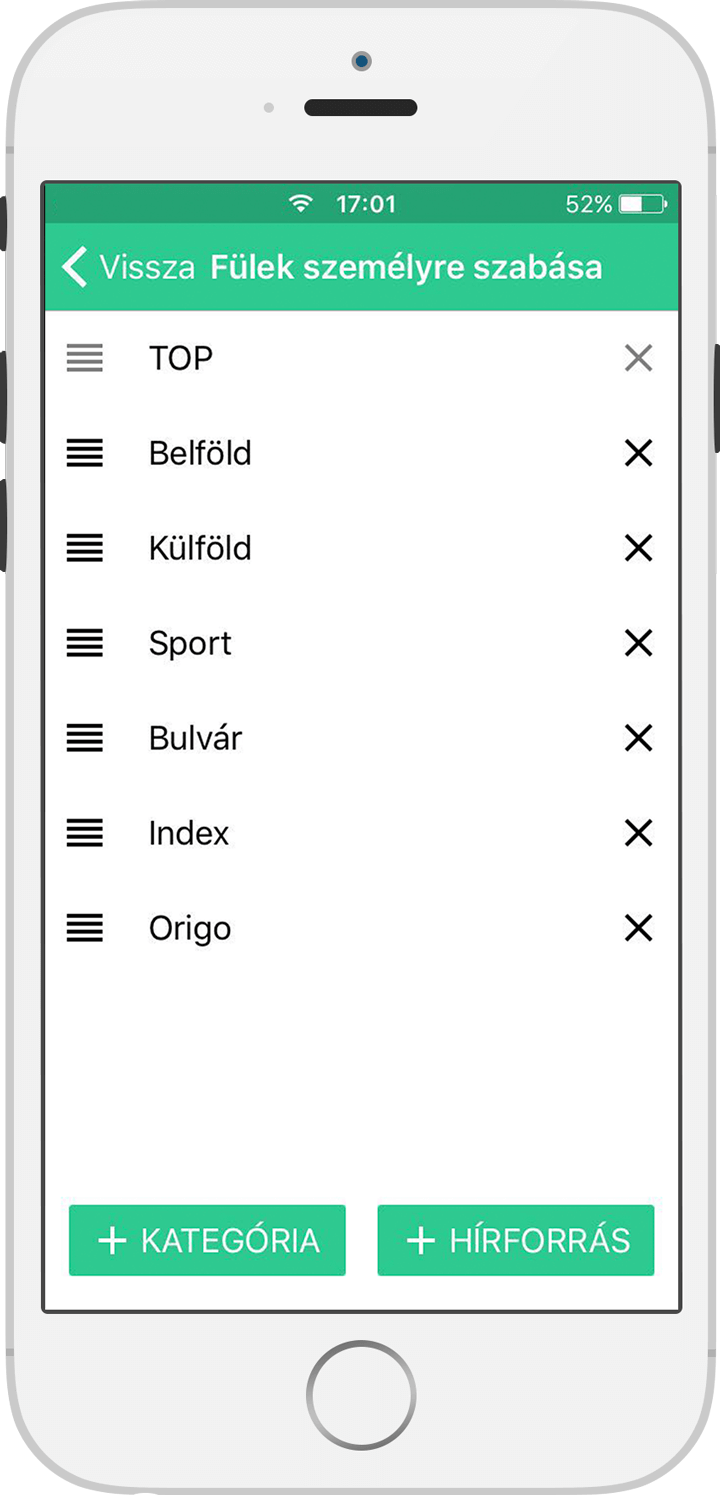Remove the Index source tab
Viewport: 720px width, 1495px height.
point(638,833)
